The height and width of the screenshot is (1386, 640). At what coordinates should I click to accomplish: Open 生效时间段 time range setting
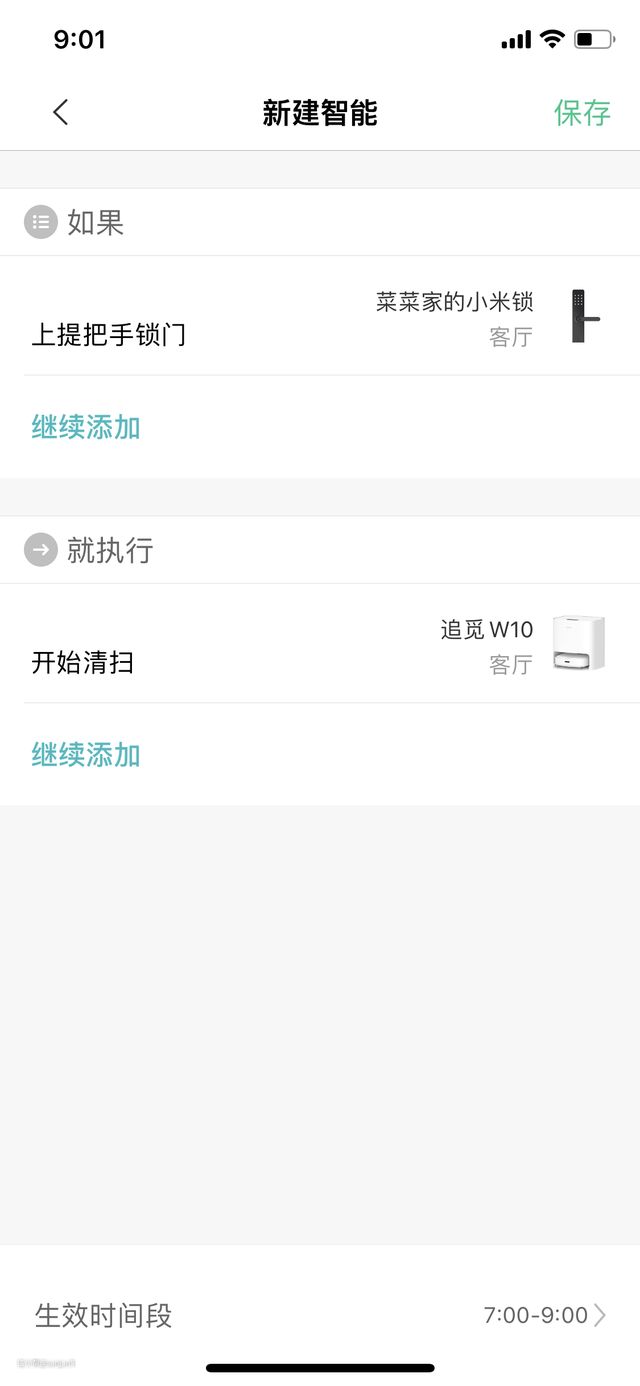click(x=320, y=1315)
